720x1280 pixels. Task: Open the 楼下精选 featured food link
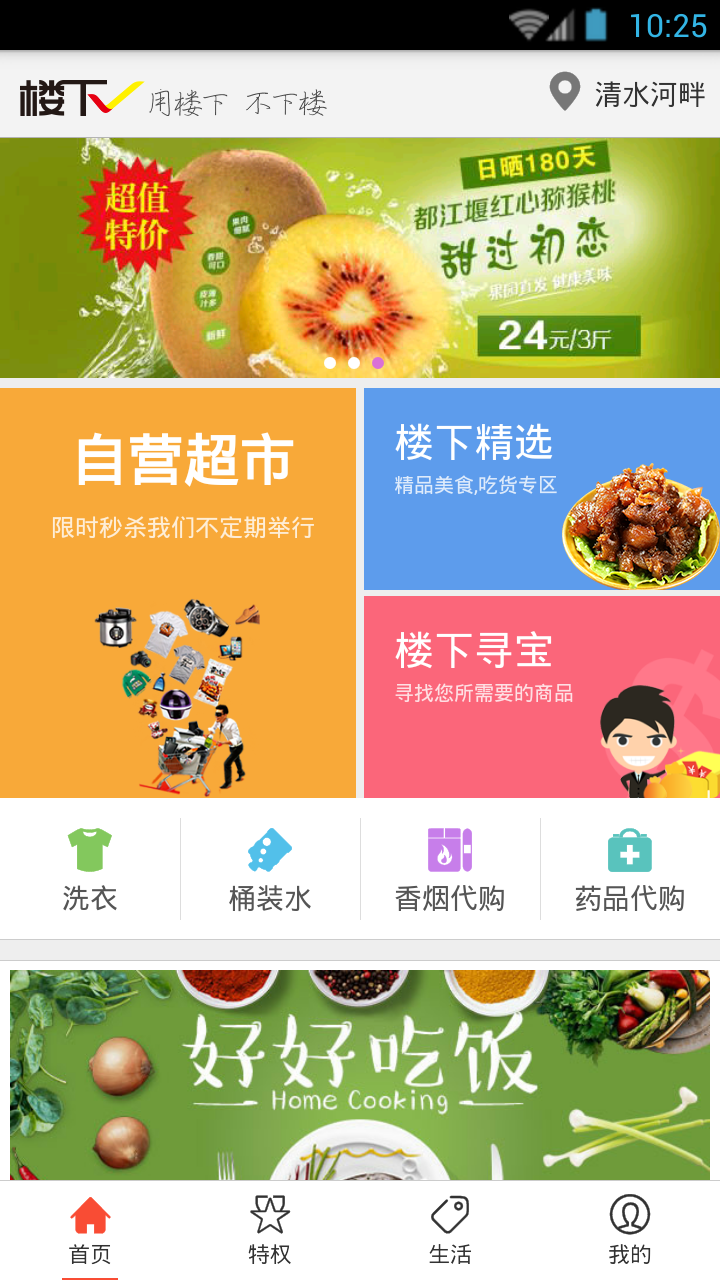click(540, 488)
